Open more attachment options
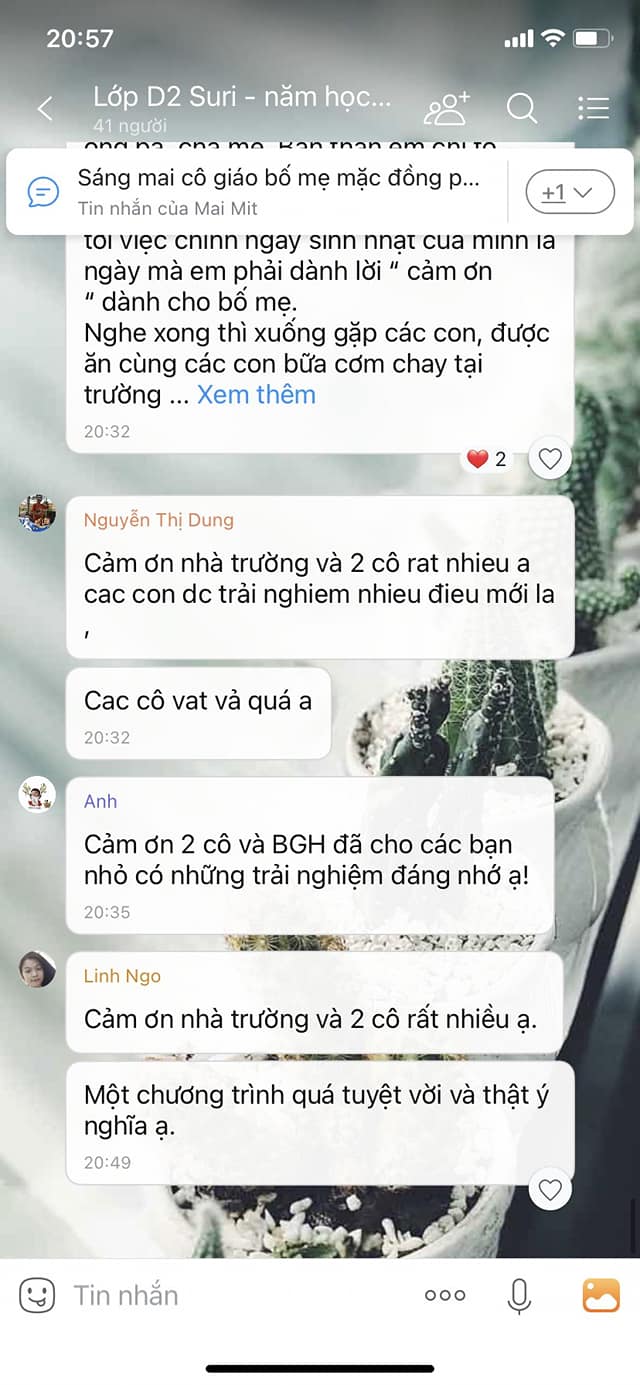The width and height of the screenshot is (640, 1385). (x=445, y=1295)
